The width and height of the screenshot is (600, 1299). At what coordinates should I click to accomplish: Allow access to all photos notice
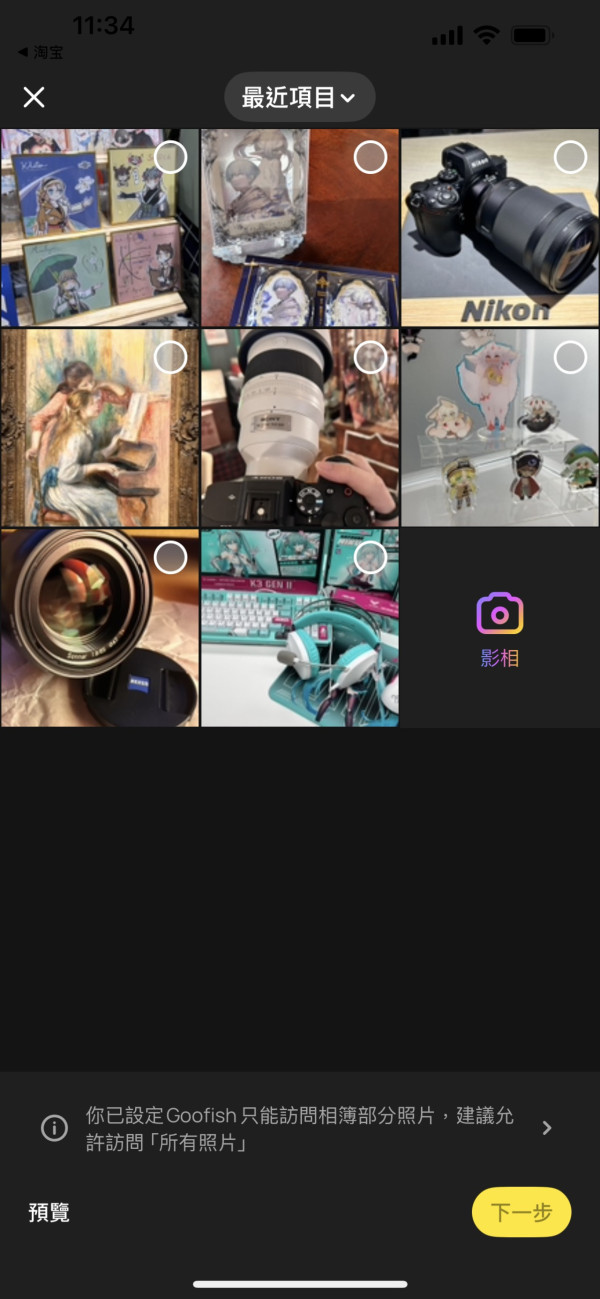(x=300, y=1128)
